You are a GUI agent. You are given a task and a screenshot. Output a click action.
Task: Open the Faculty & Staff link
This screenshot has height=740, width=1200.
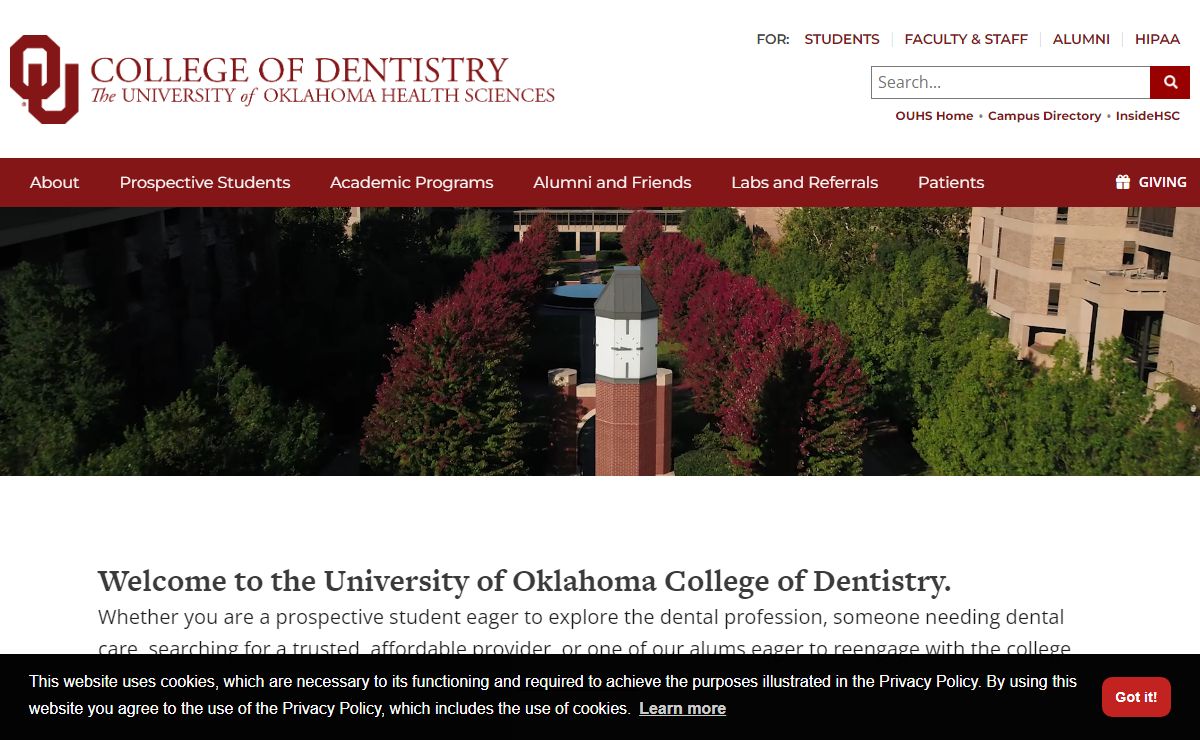pos(965,39)
